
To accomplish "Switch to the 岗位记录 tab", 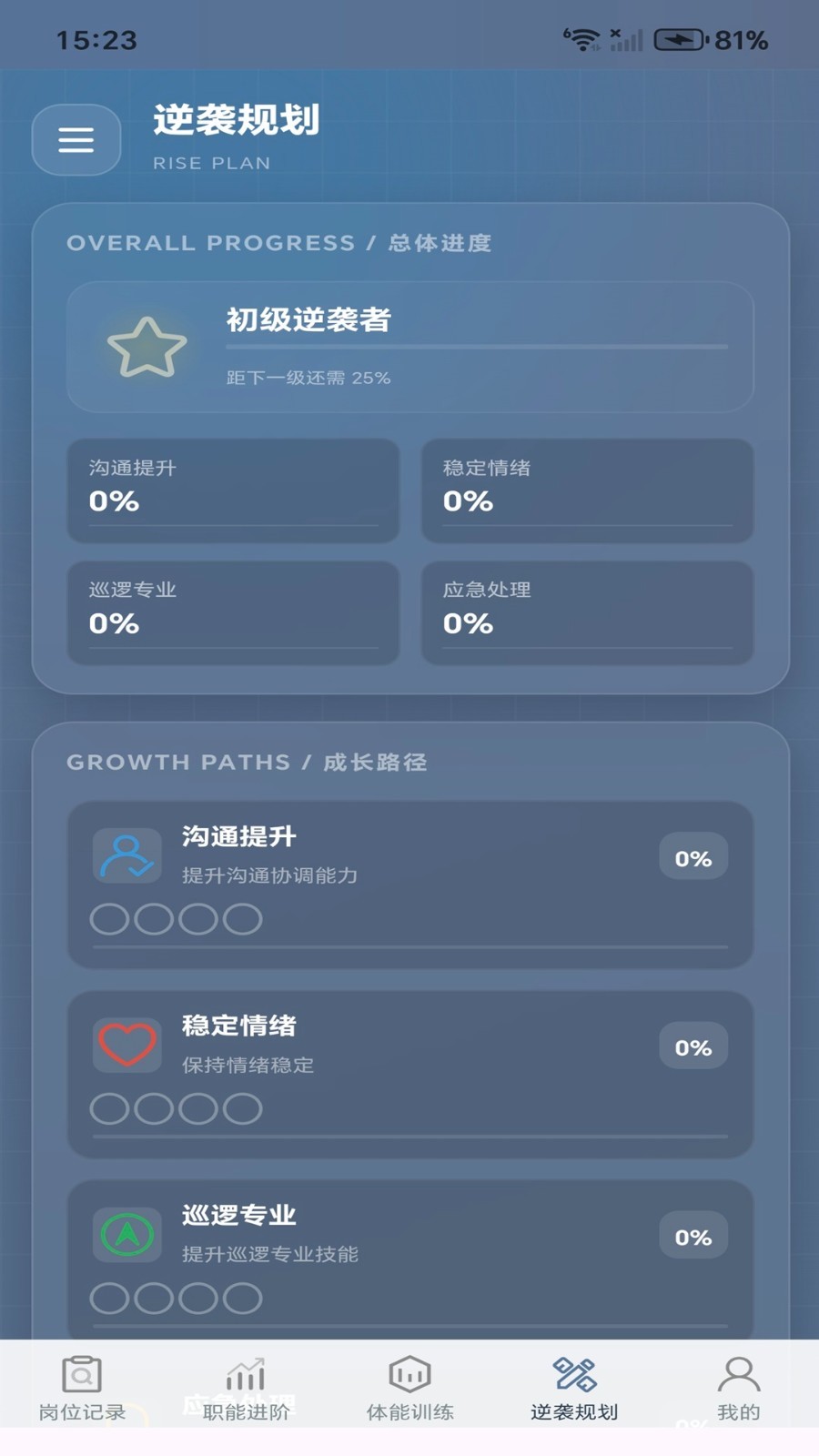I will point(82,1388).
